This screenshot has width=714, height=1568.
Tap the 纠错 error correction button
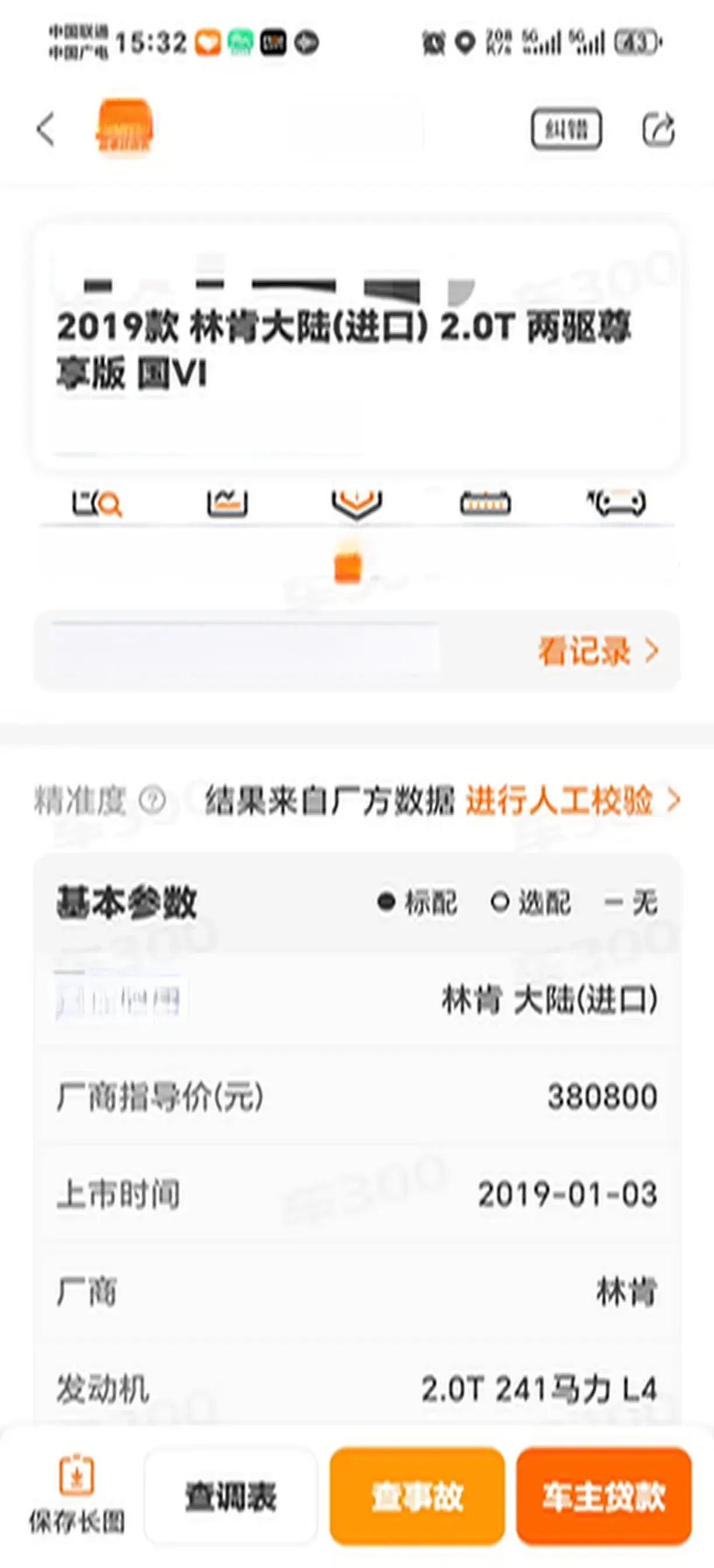point(566,129)
